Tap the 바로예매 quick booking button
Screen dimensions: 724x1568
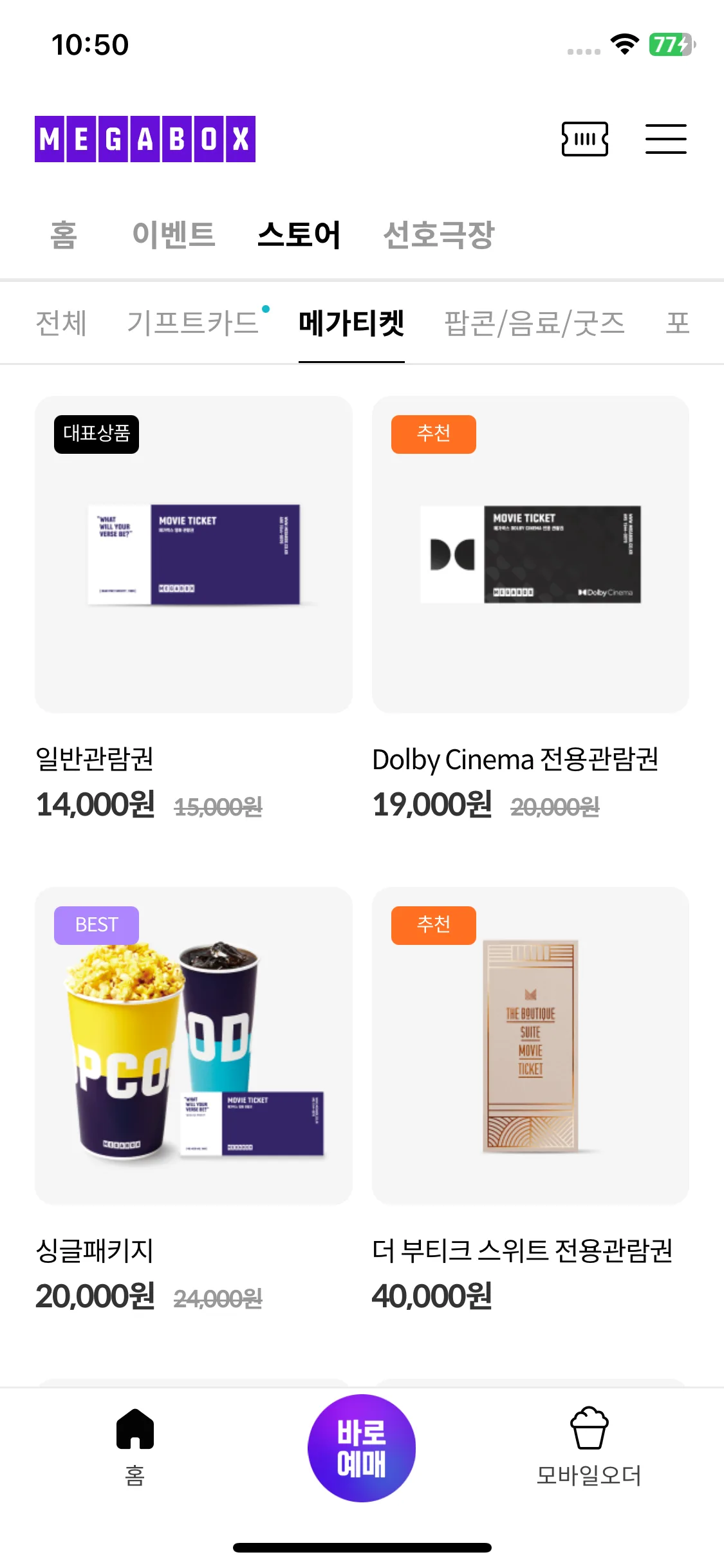click(x=362, y=1448)
